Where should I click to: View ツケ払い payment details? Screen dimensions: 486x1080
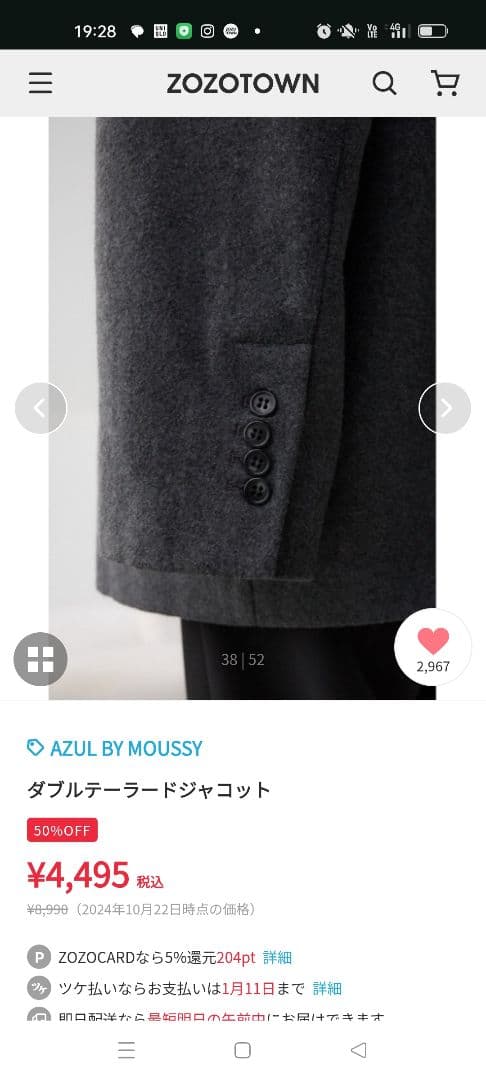(327, 988)
